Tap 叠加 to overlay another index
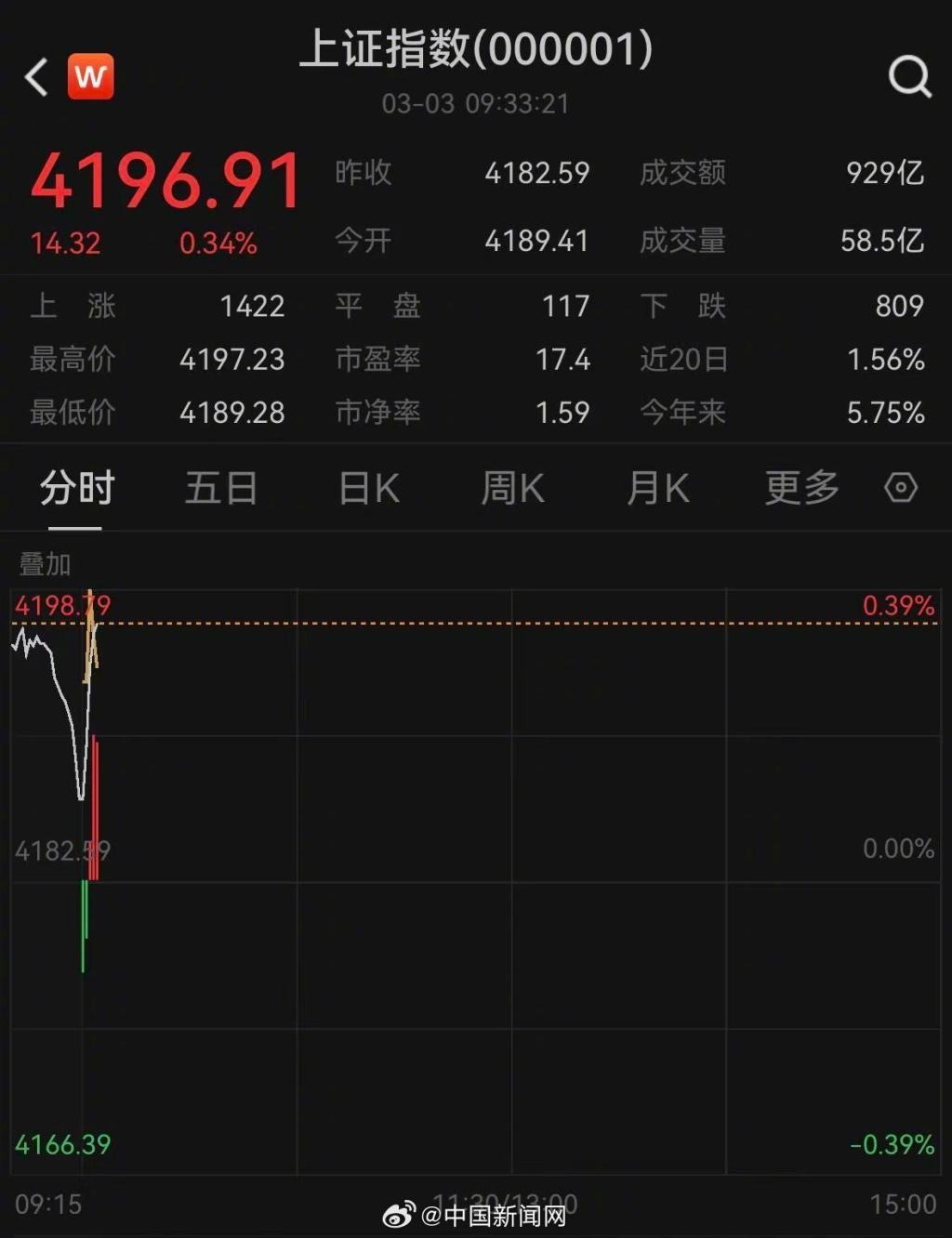 (45, 564)
